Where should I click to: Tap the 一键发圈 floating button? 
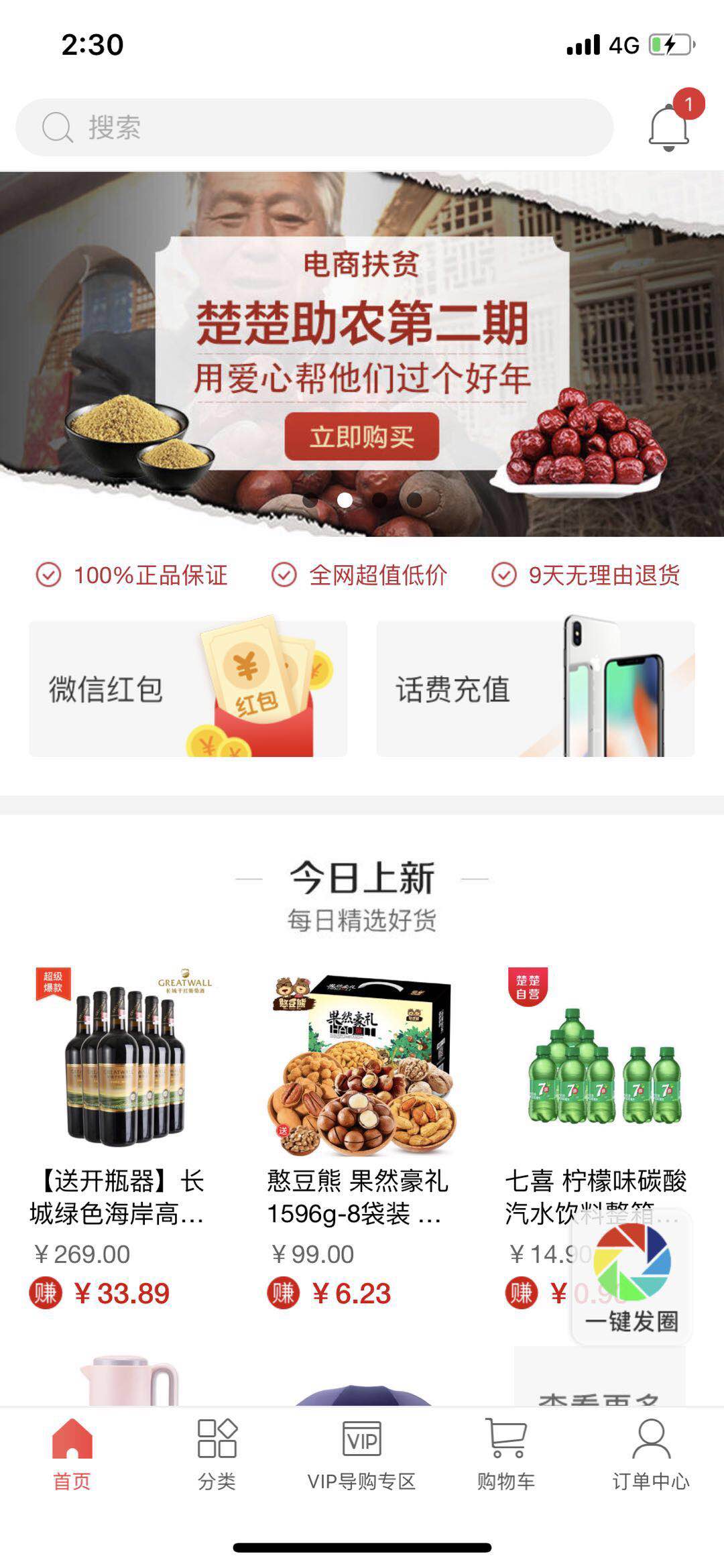631,1278
